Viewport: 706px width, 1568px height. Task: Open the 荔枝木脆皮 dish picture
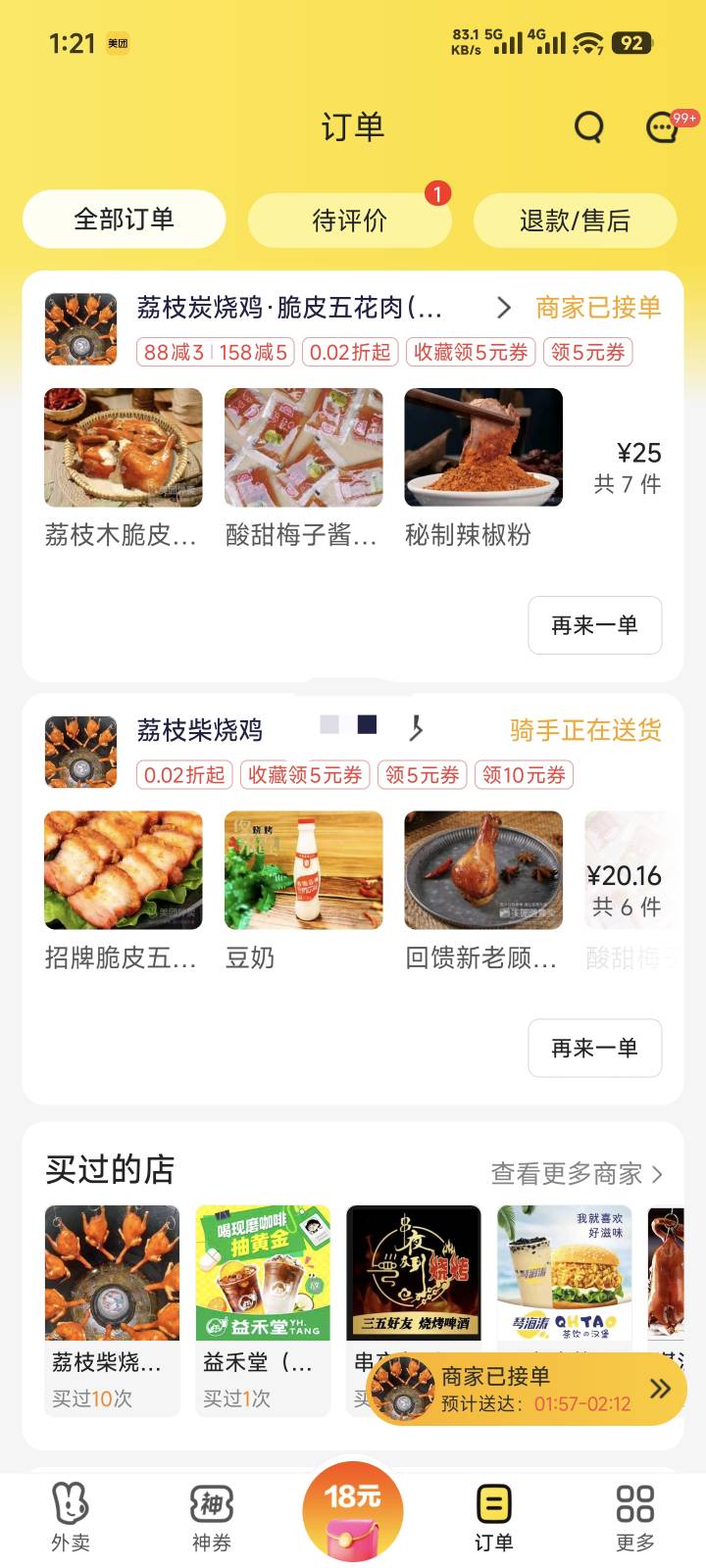tap(124, 448)
